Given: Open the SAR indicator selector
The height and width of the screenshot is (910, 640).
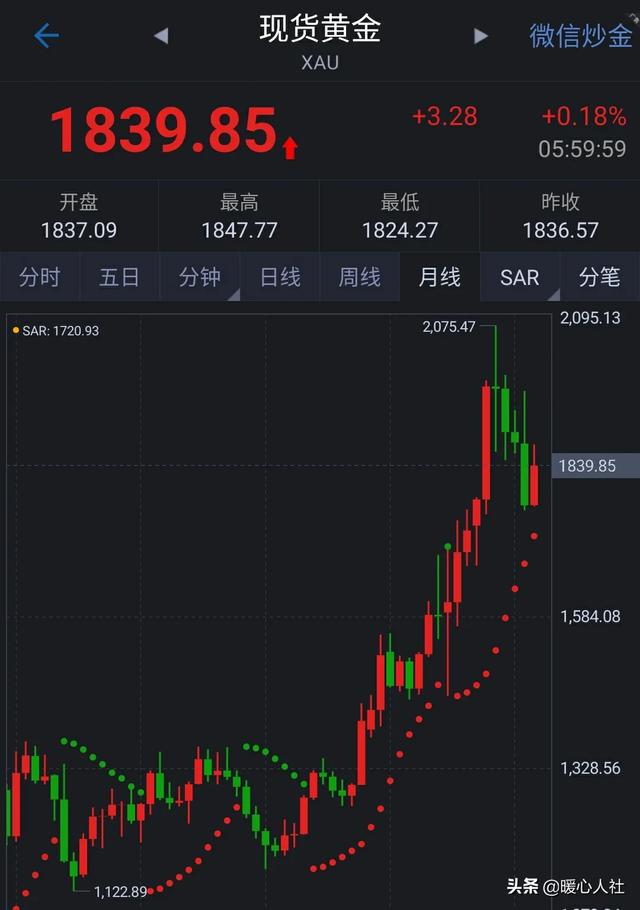Looking at the screenshot, I should (x=519, y=277).
